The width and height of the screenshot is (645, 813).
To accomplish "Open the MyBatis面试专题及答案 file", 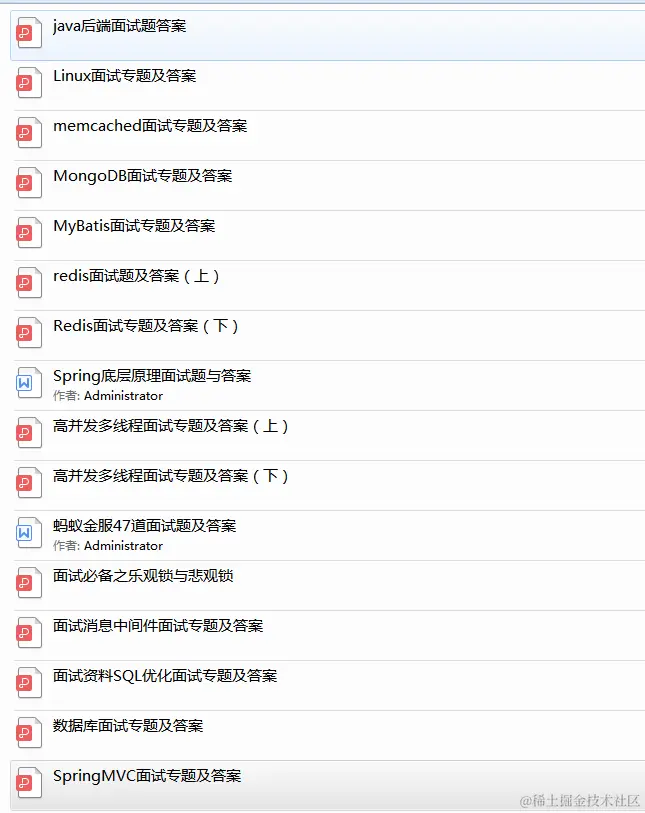I will (x=134, y=226).
